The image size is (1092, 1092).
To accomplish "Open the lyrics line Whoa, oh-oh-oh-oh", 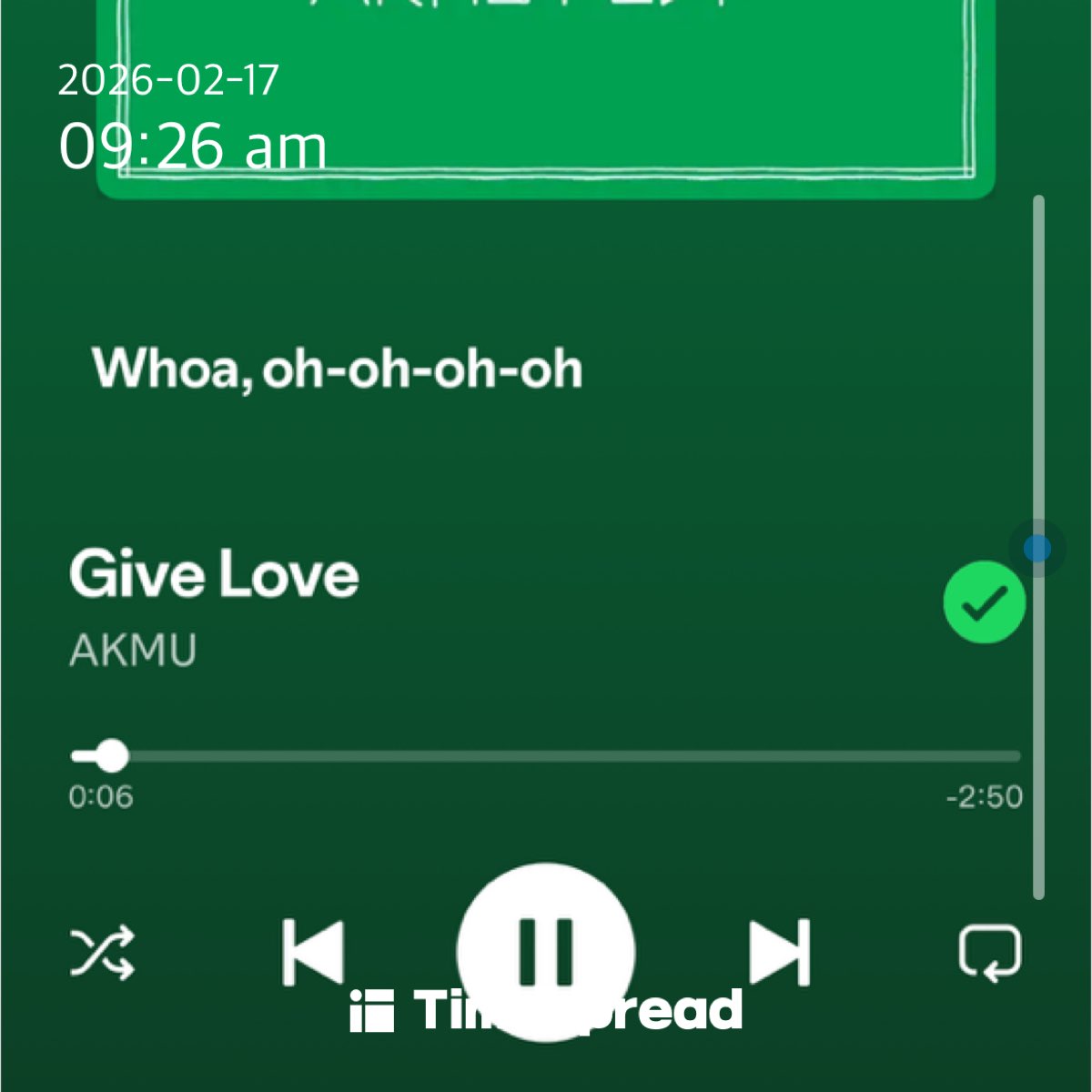I will point(337,369).
